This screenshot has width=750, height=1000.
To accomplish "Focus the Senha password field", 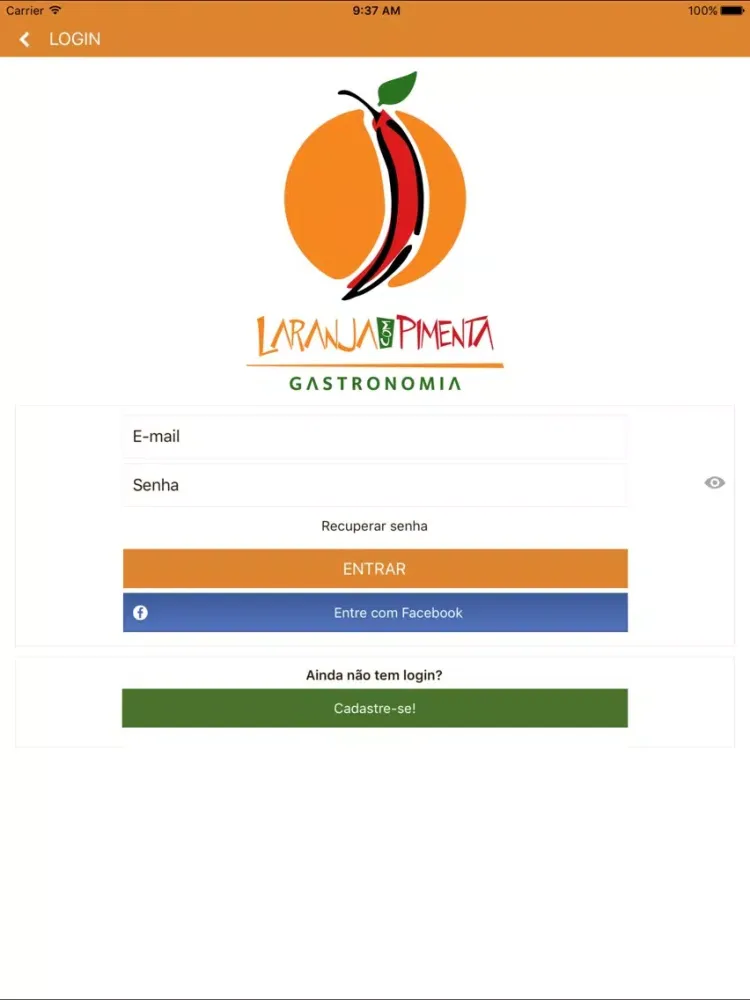I will 375,485.
